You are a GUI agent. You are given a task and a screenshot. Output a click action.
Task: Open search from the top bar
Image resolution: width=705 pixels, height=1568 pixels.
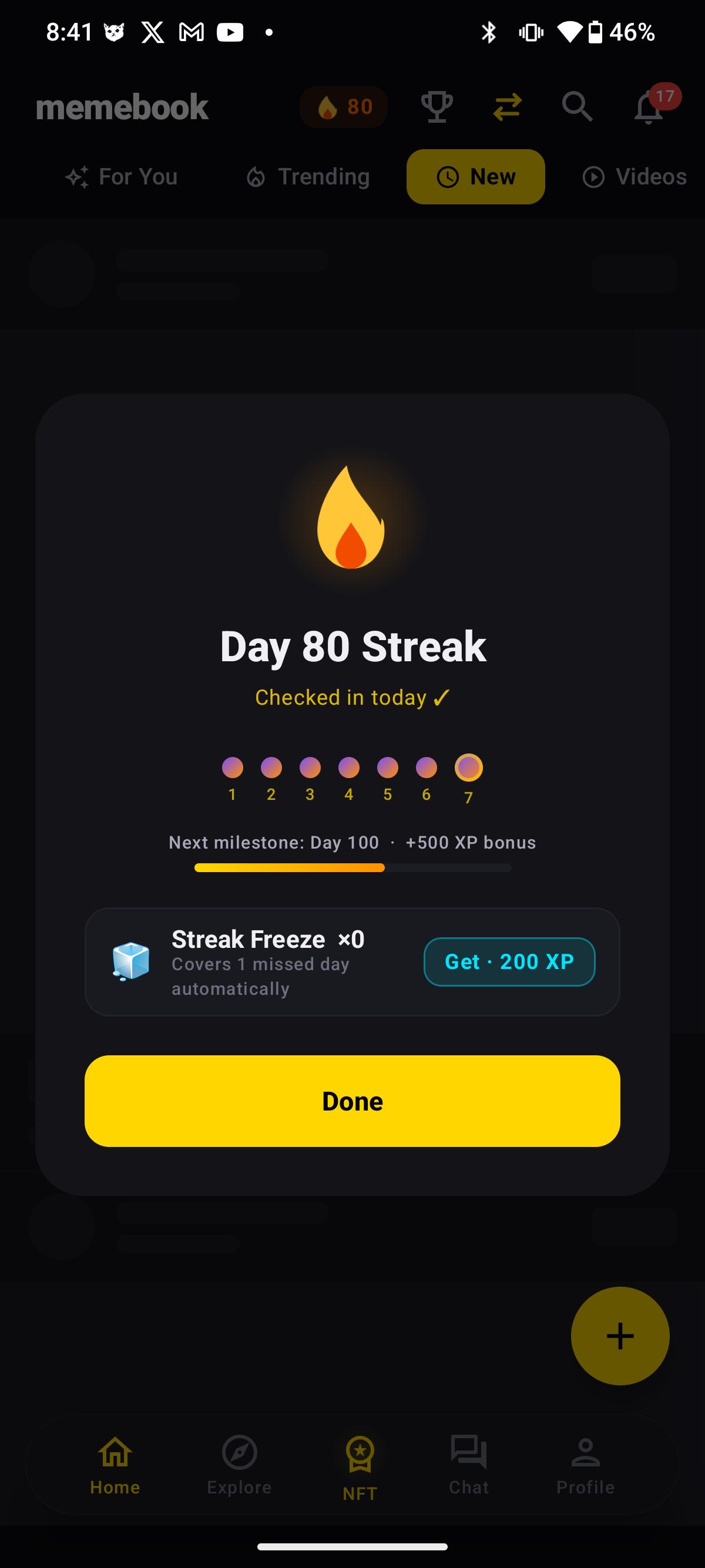point(576,106)
